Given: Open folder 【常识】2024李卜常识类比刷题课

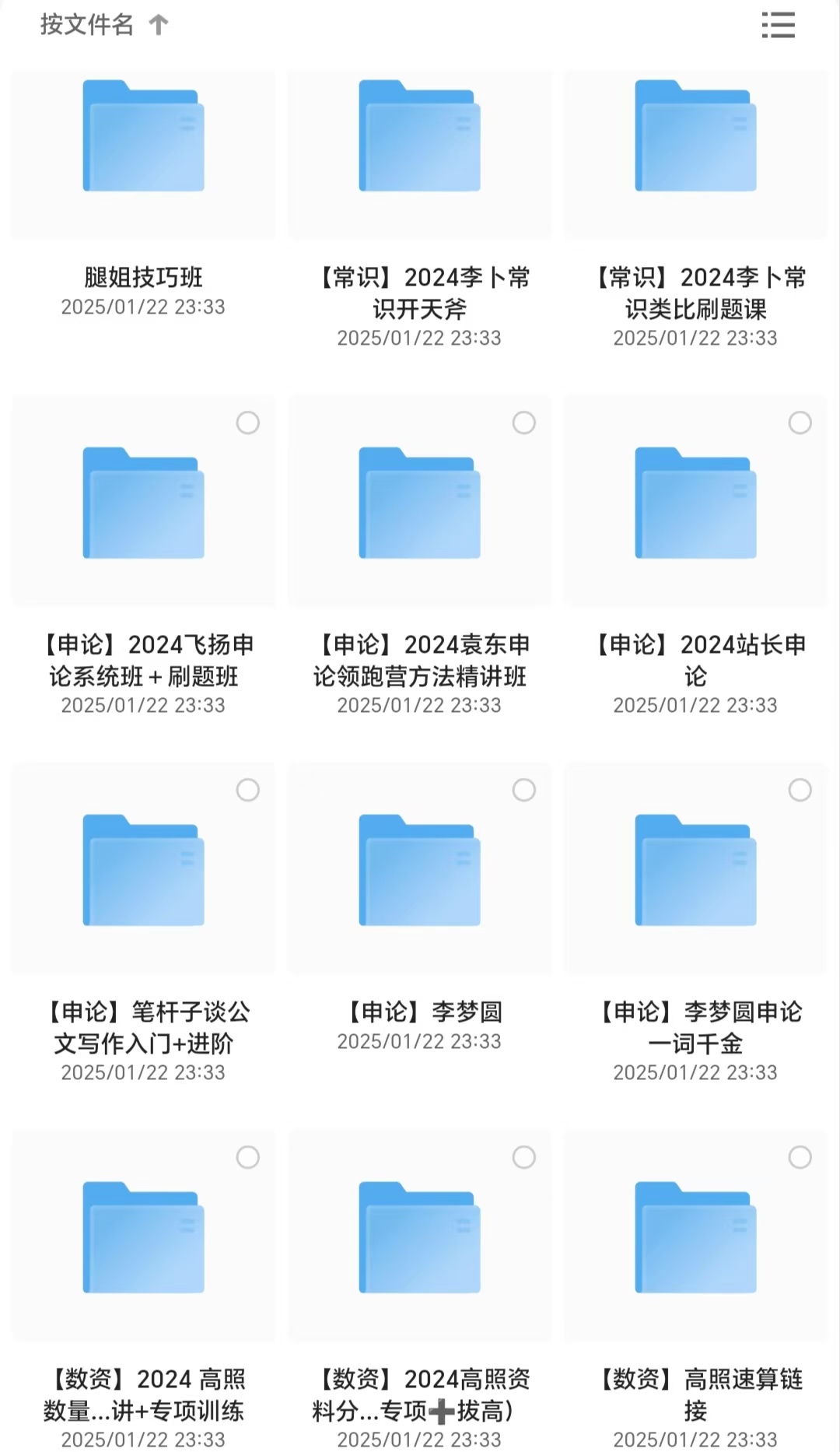Looking at the screenshot, I should click(695, 136).
